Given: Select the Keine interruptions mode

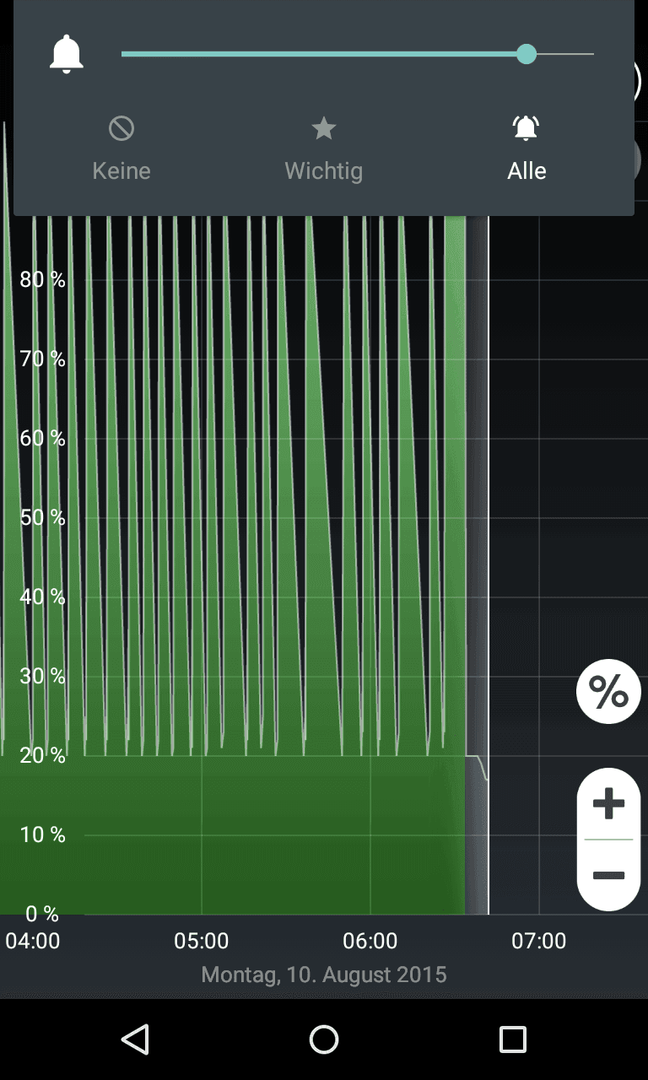Looking at the screenshot, I should [121, 148].
